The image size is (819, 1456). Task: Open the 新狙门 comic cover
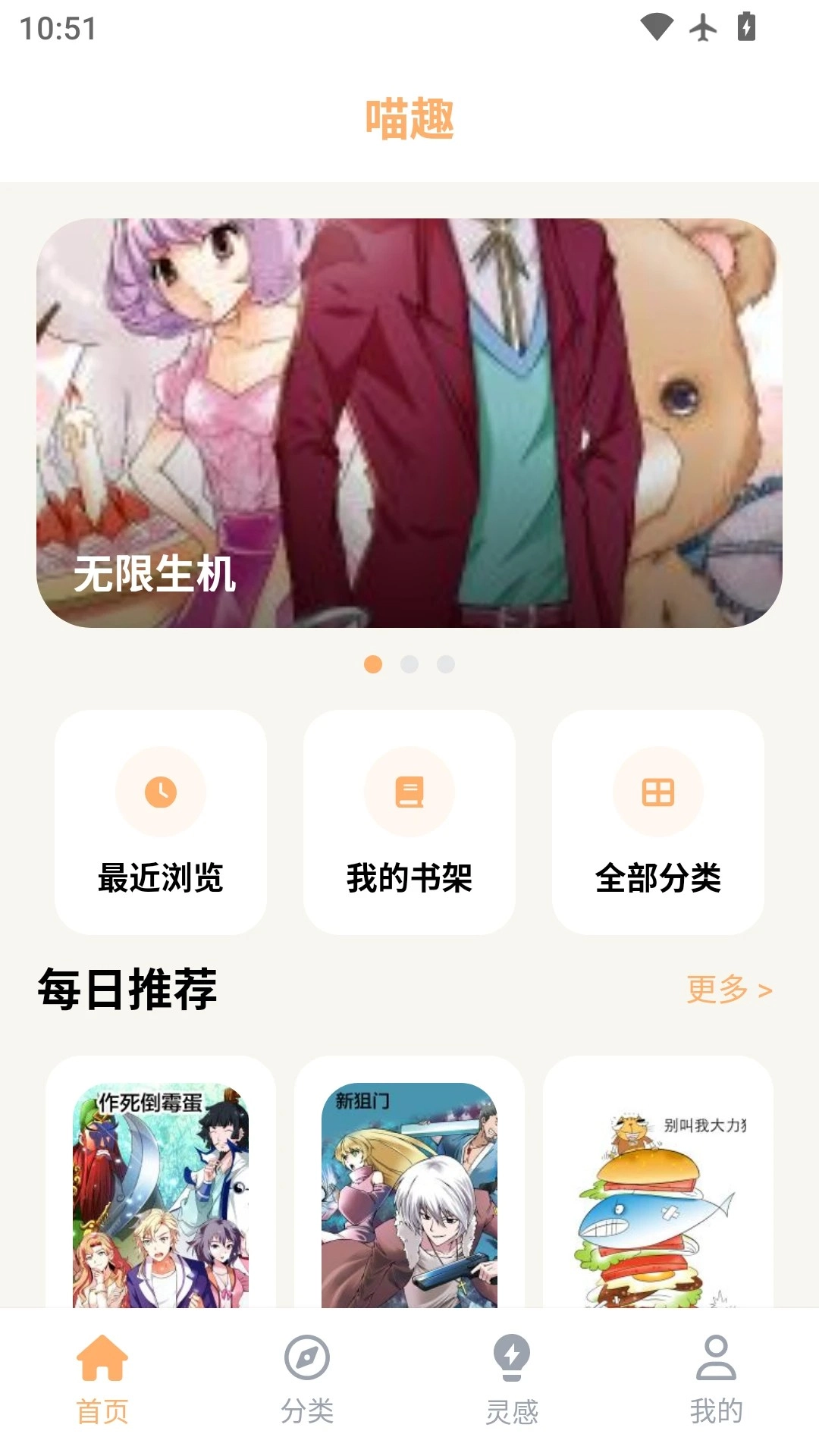(x=409, y=1198)
